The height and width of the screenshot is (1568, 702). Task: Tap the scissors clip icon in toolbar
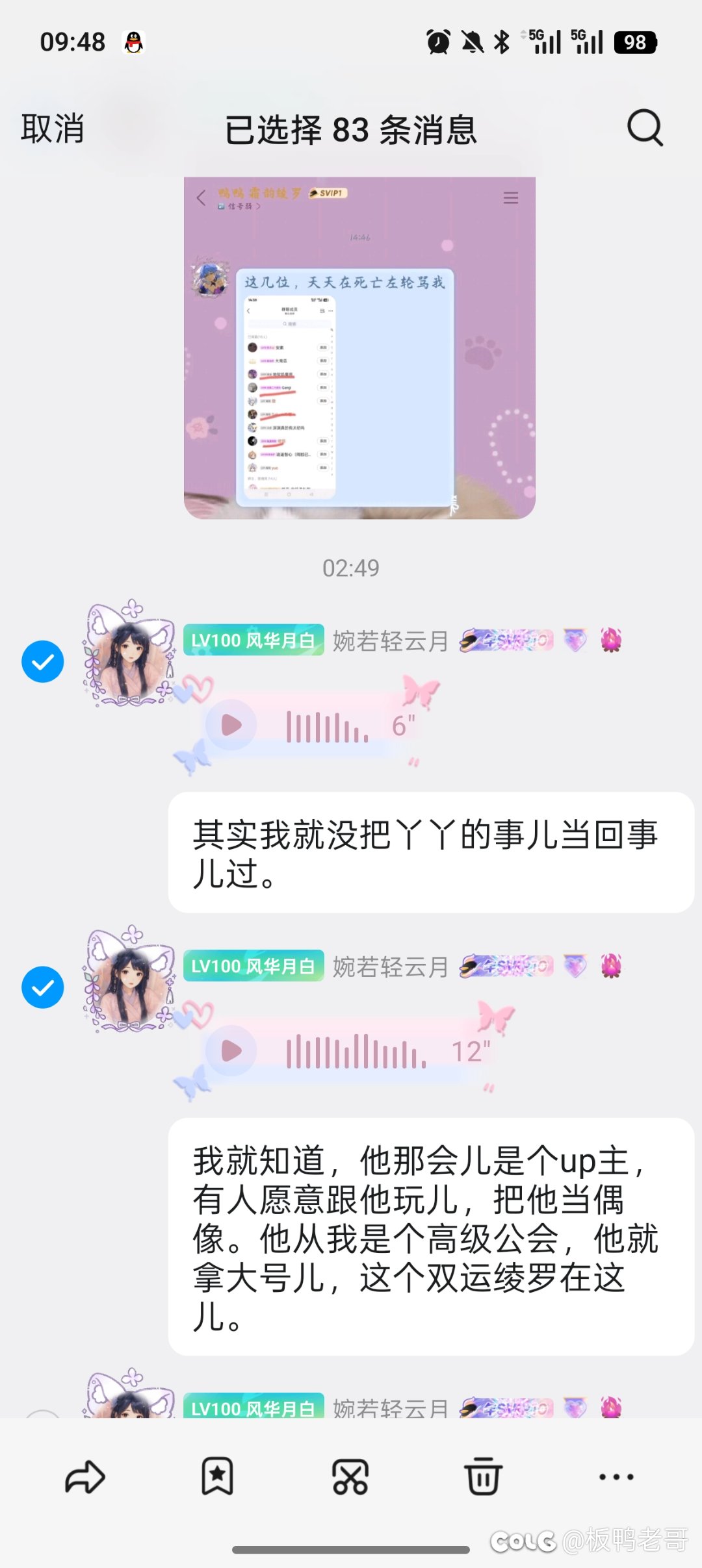pos(350,1477)
